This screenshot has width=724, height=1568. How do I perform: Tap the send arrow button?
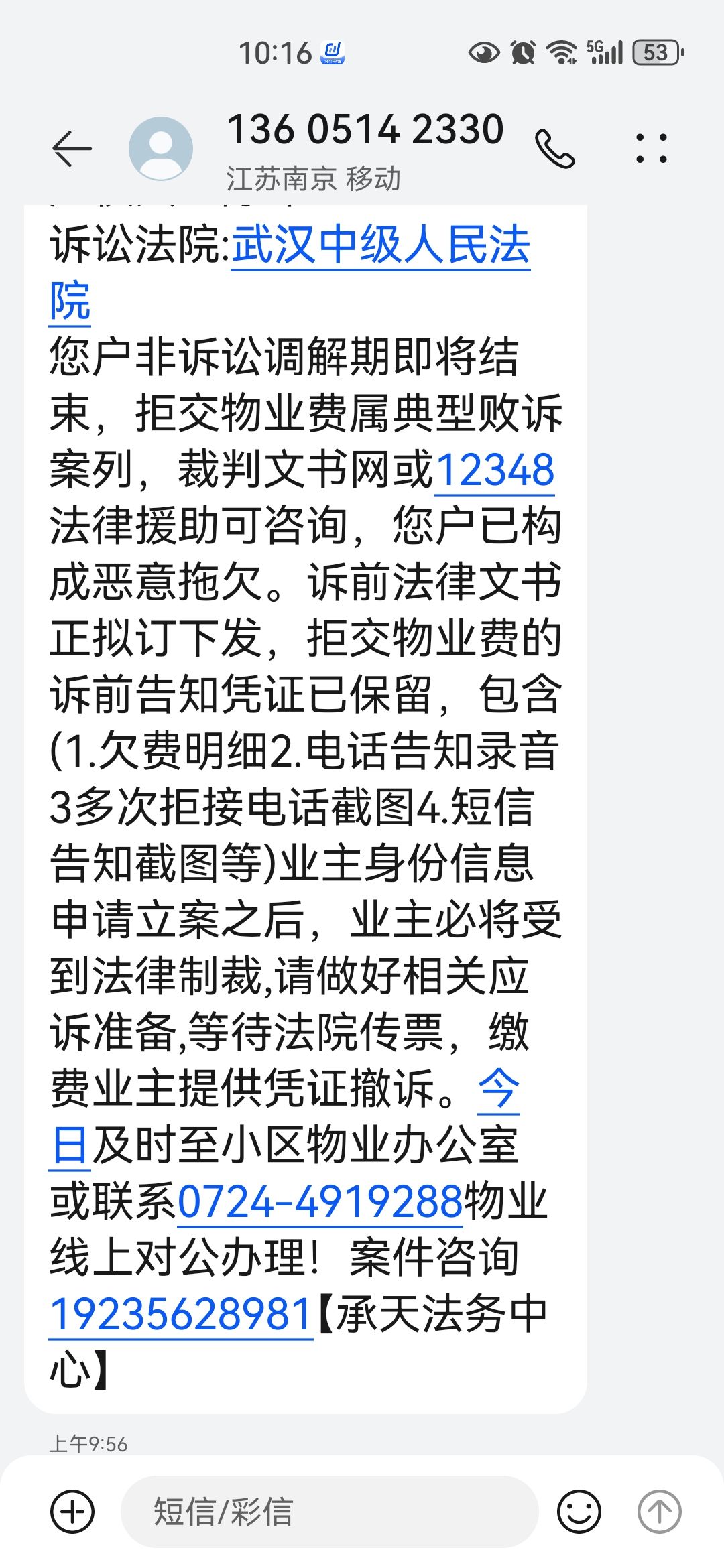659,1512
